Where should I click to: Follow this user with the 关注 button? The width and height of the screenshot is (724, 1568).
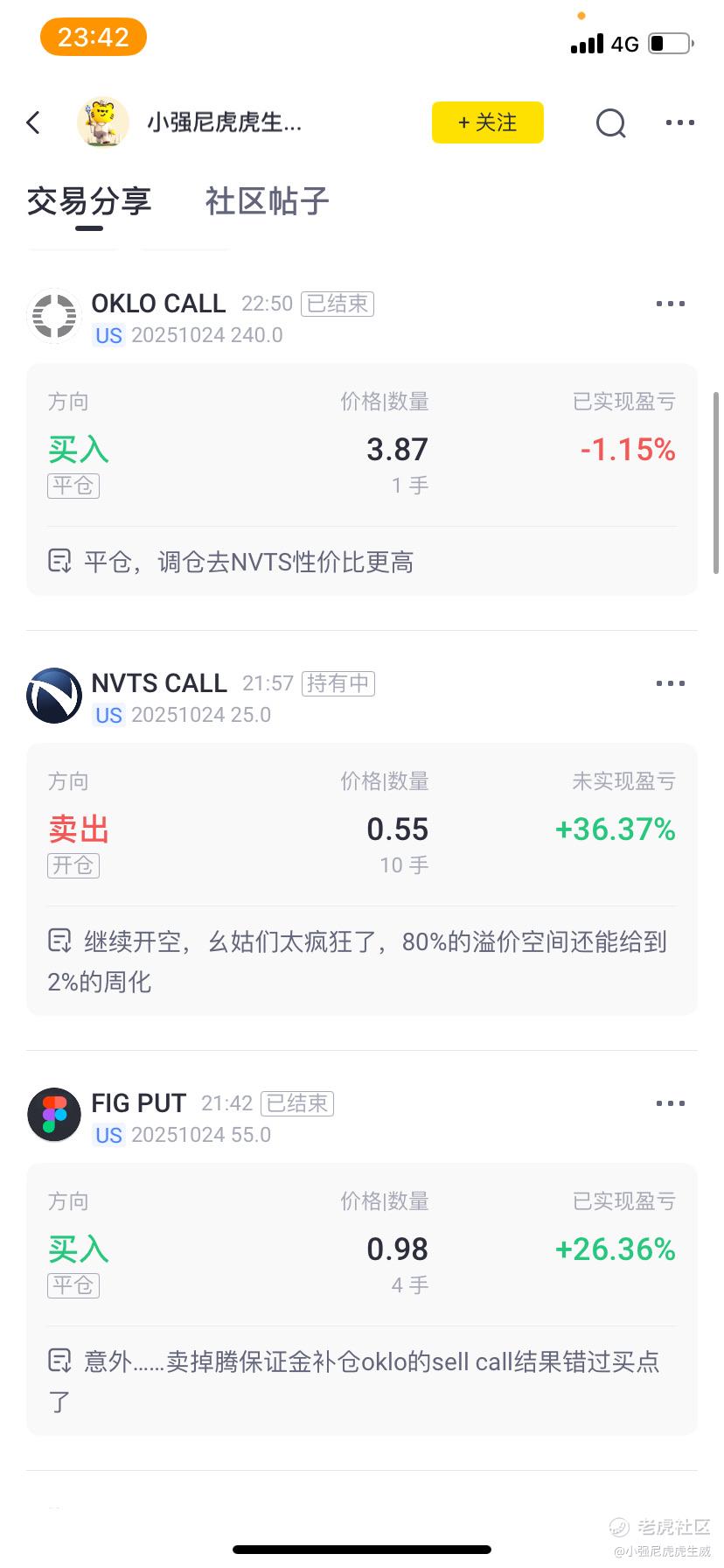[487, 122]
